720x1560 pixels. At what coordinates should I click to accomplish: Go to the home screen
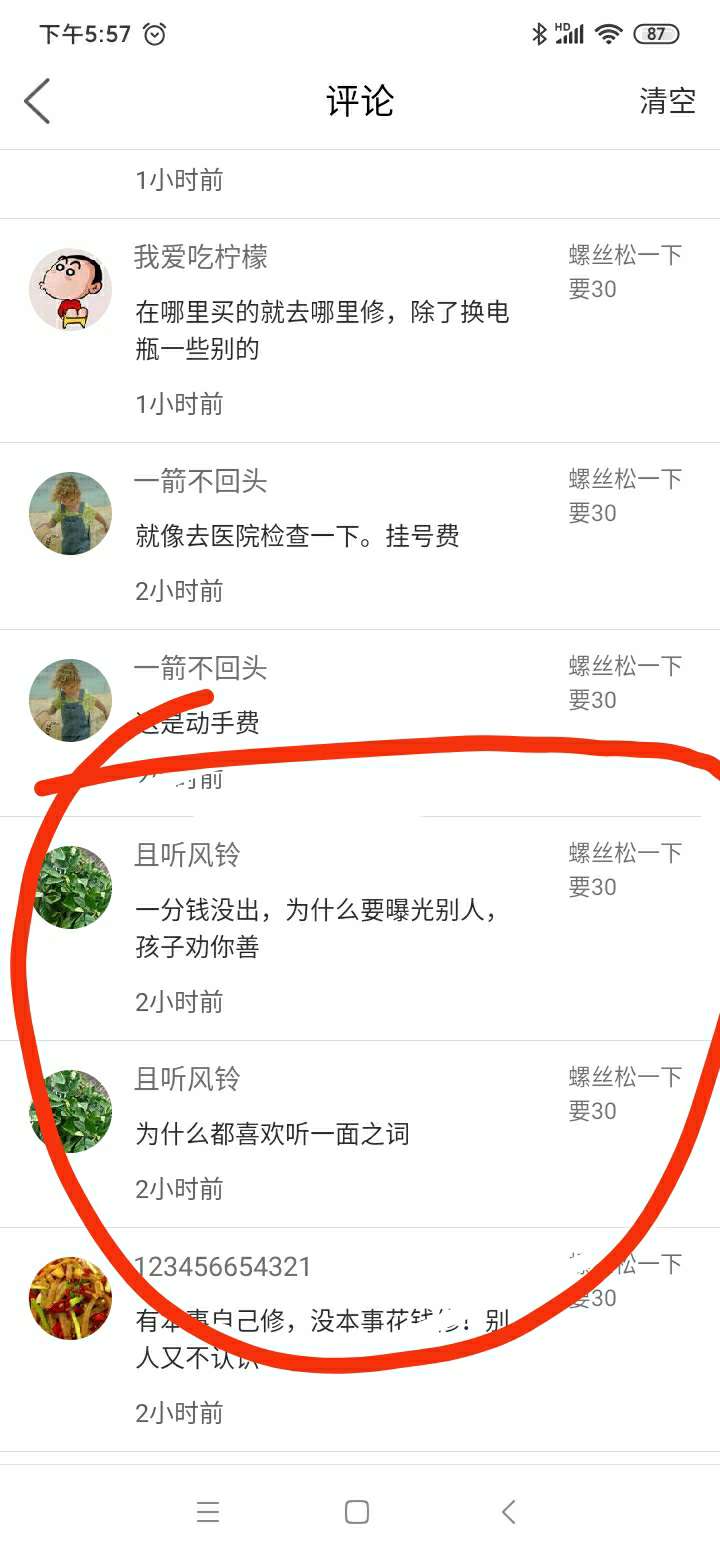(357, 1512)
